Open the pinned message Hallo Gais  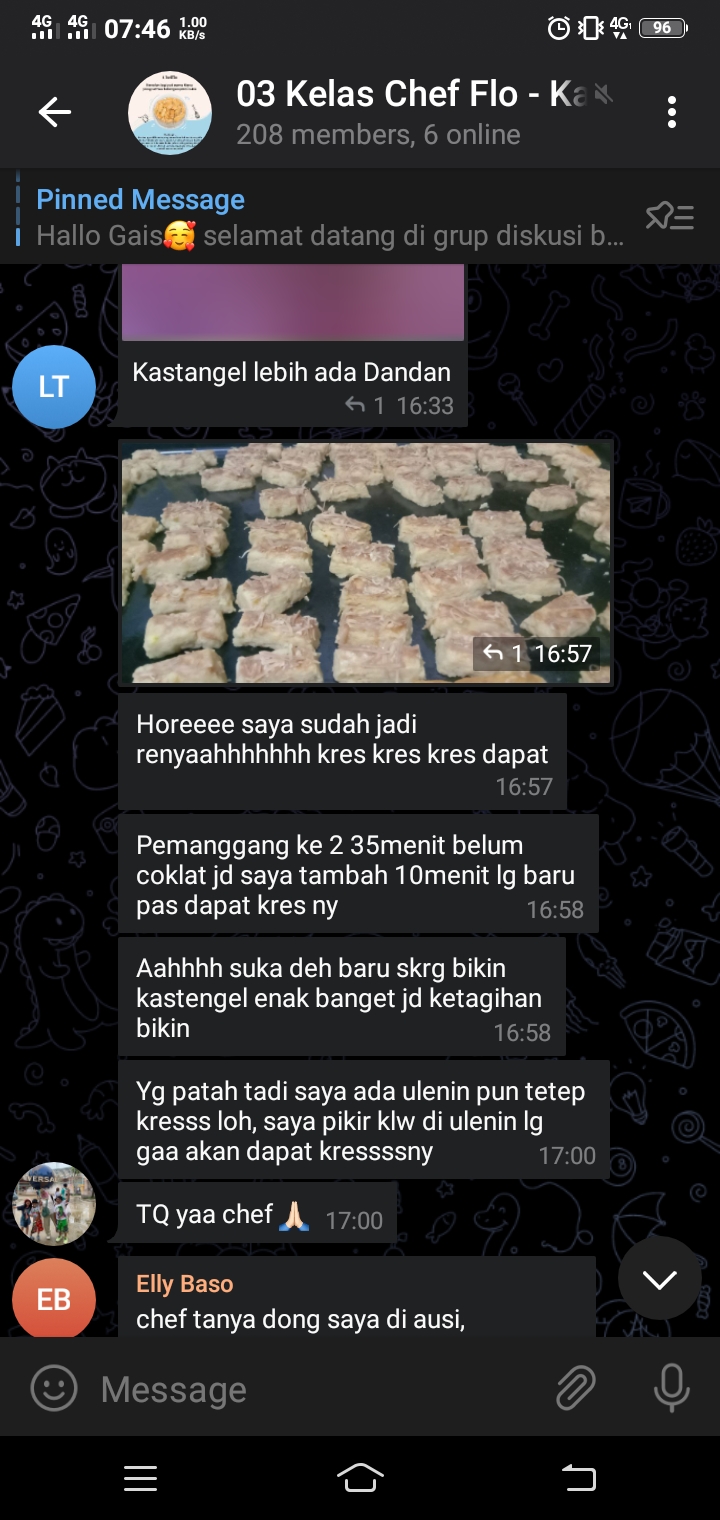click(330, 218)
